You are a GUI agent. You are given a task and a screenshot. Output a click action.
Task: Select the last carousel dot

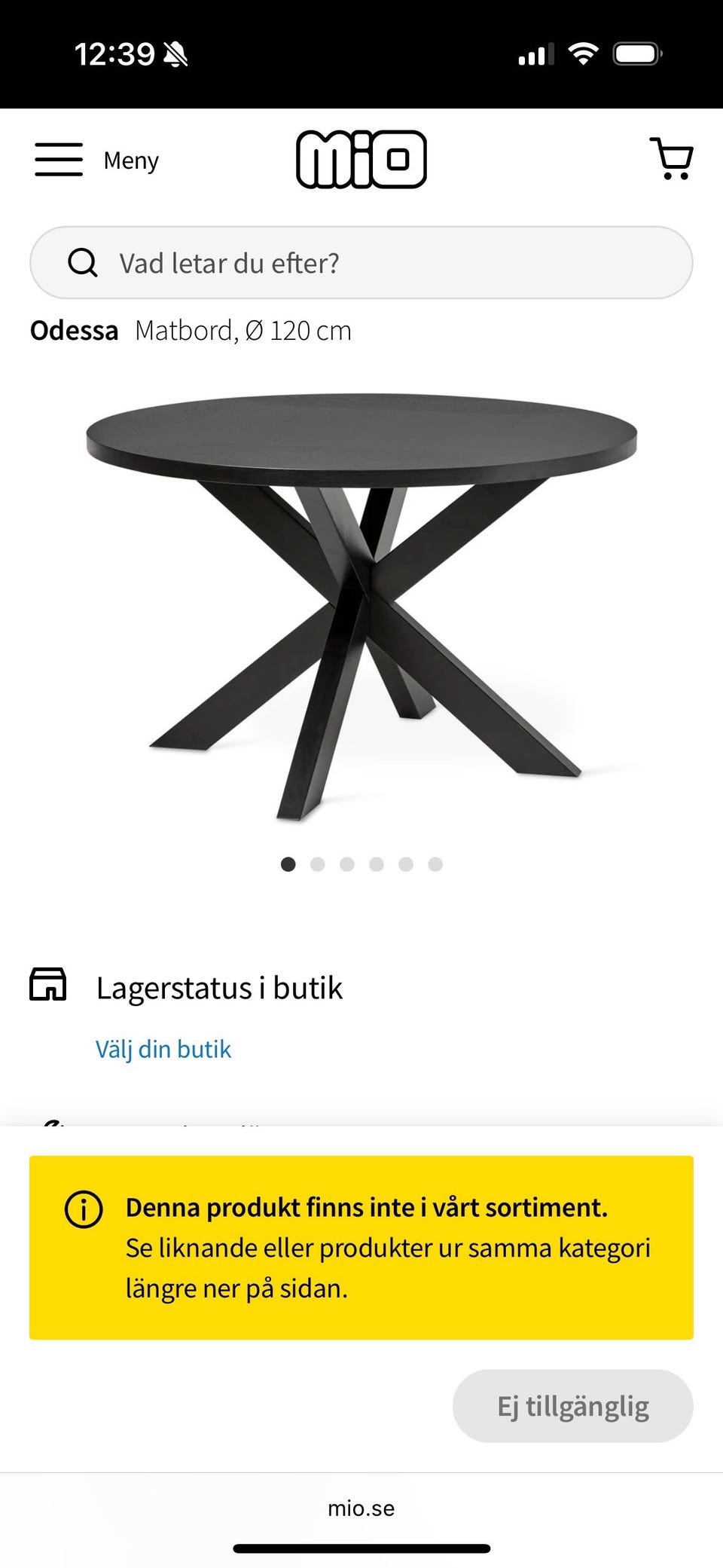pos(435,865)
